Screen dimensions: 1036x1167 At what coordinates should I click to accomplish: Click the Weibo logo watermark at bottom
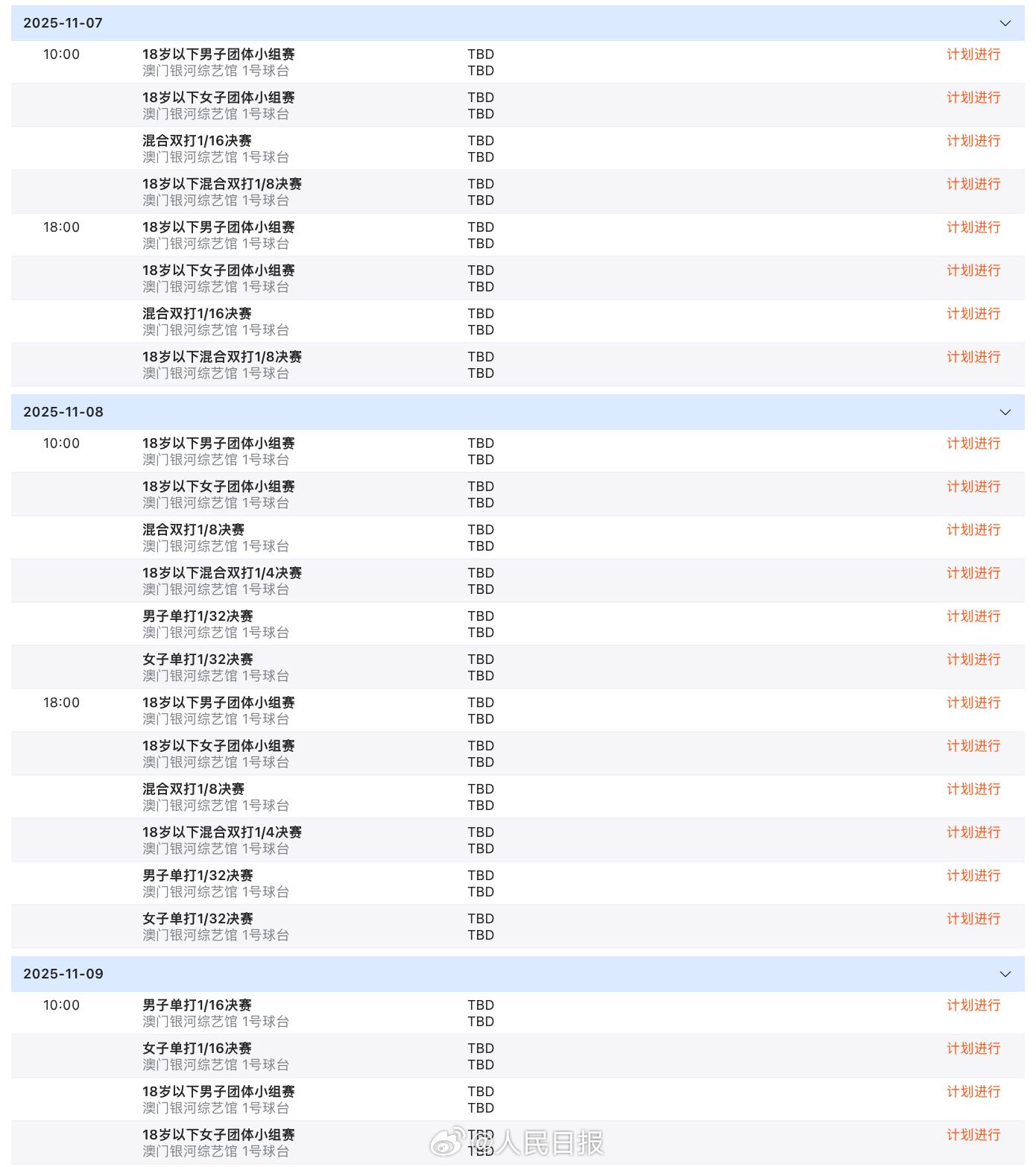point(447,1142)
